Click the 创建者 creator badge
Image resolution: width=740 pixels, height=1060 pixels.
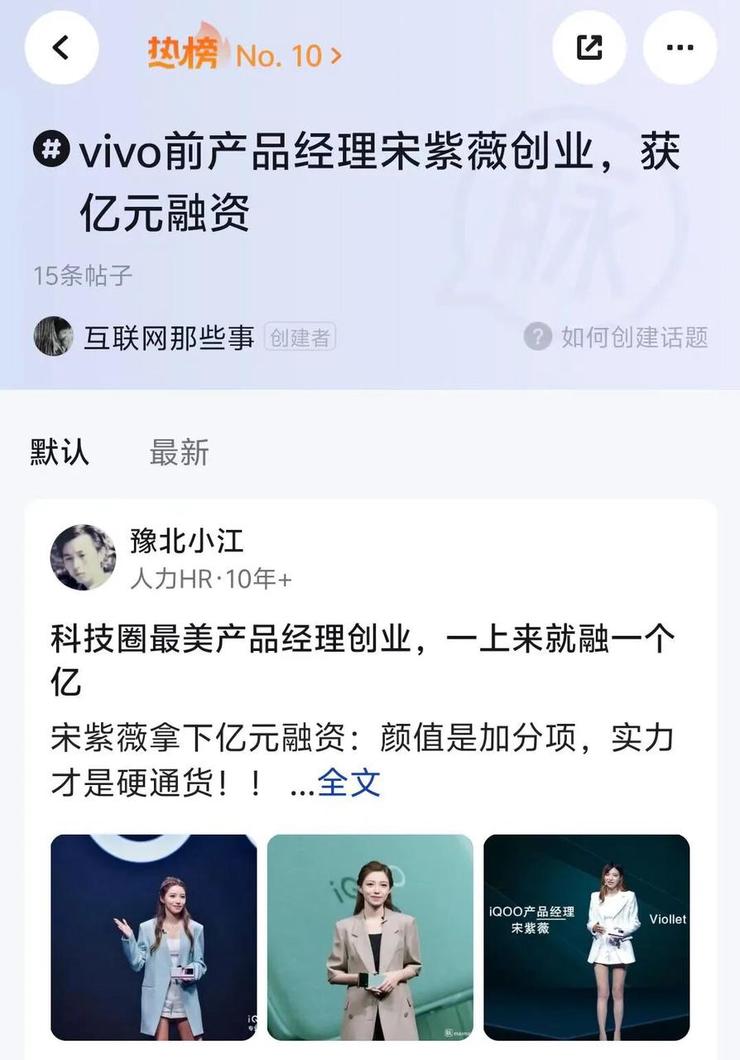tap(303, 339)
